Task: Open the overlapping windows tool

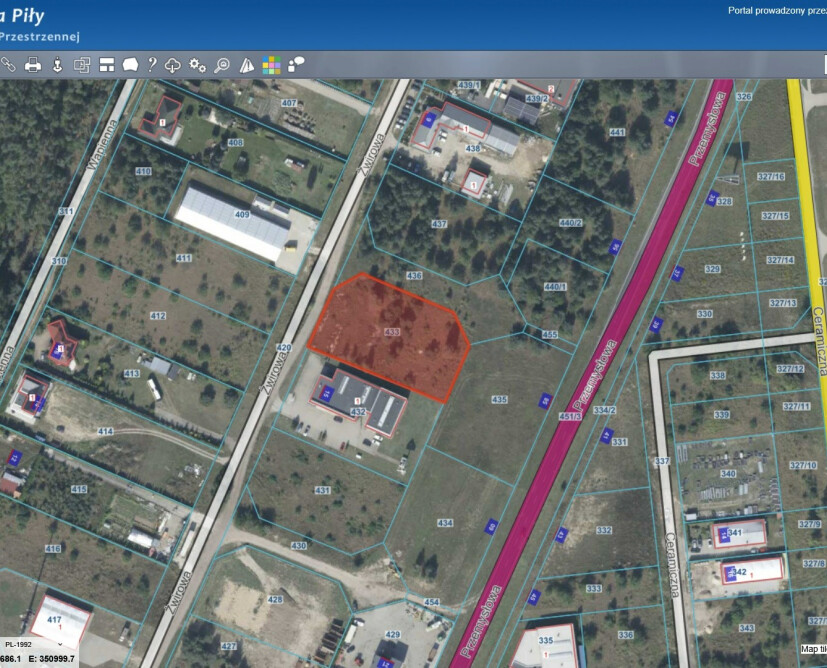Action: click(82, 65)
